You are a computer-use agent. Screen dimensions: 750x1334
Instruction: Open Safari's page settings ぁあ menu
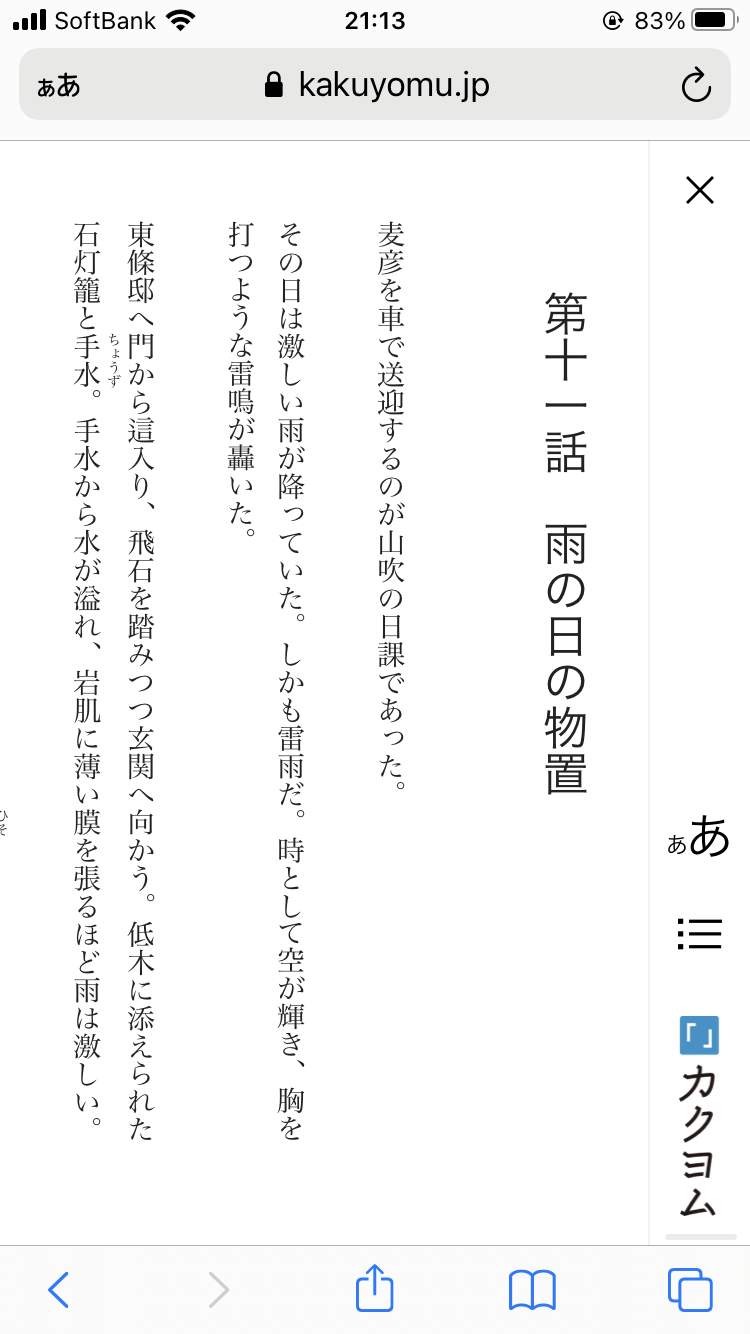58,86
